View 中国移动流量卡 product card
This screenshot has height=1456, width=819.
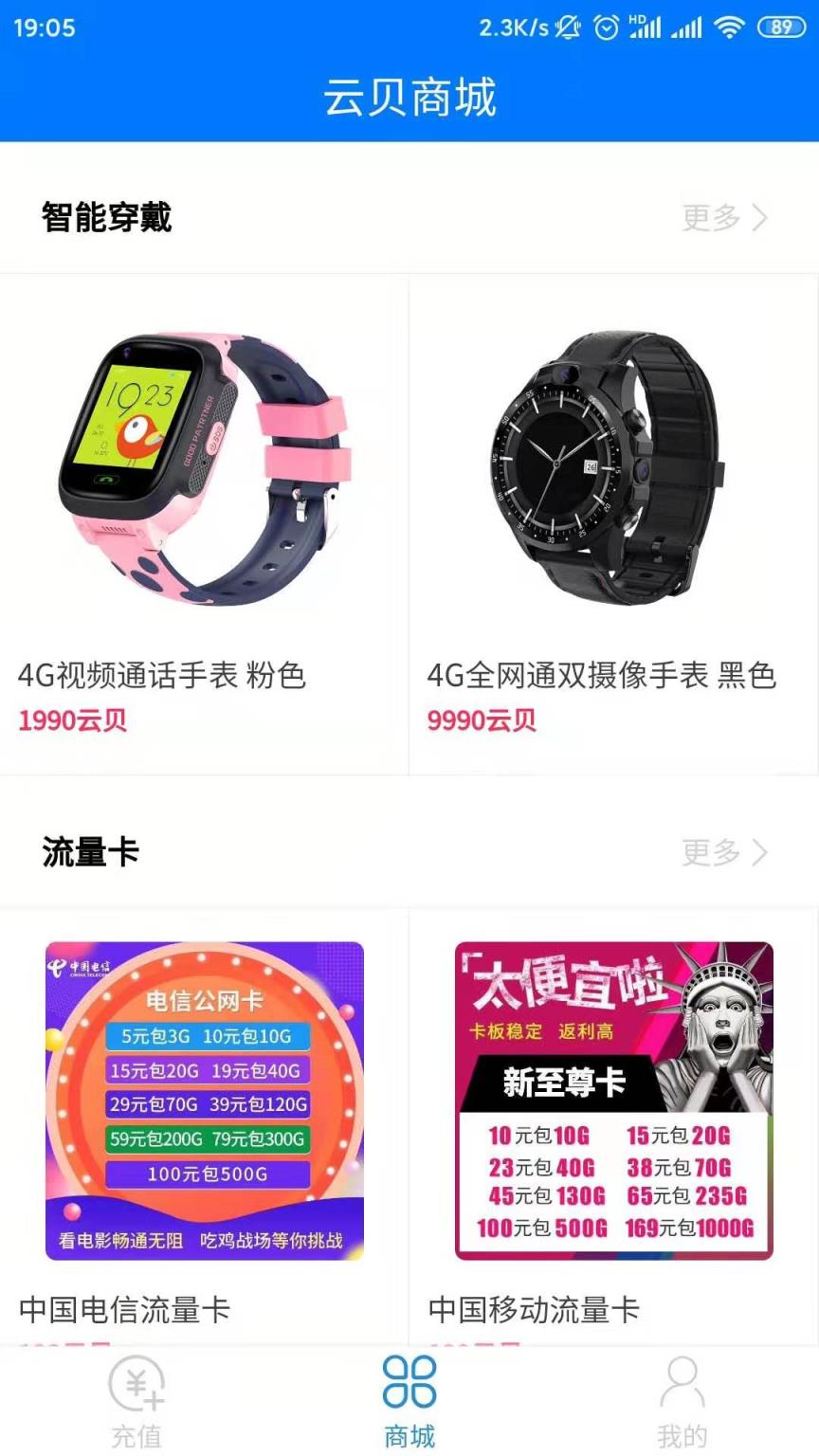tap(613, 1128)
